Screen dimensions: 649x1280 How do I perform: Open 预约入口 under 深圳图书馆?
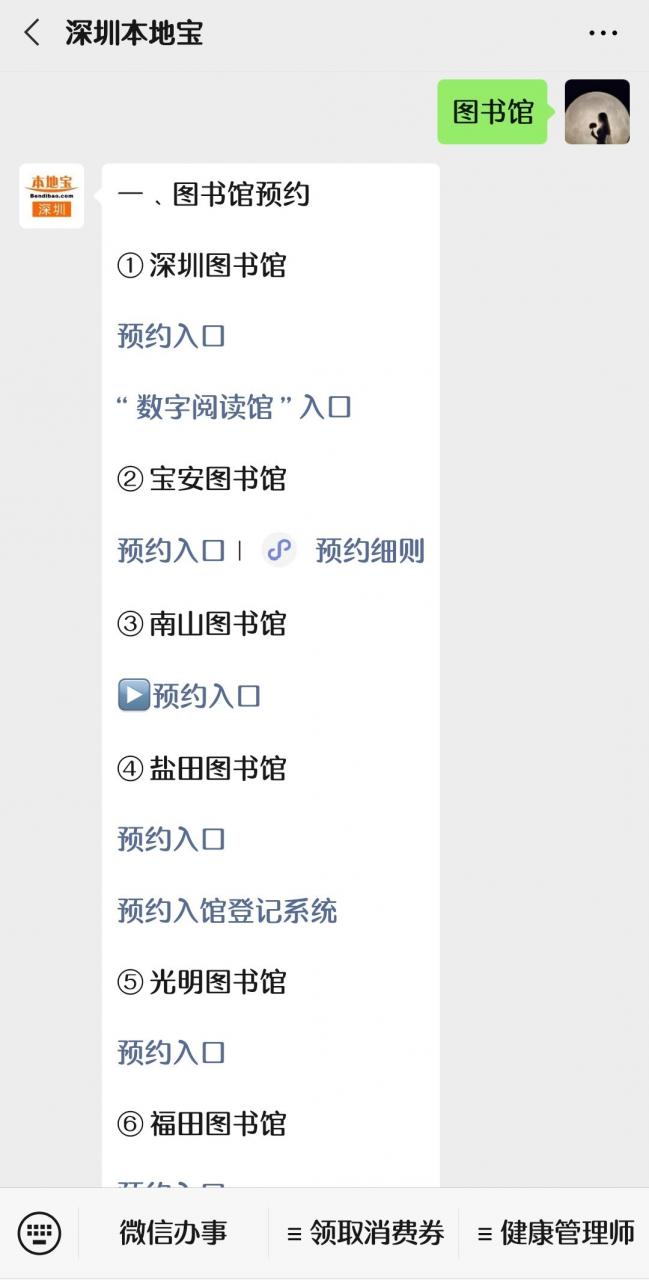pos(171,336)
